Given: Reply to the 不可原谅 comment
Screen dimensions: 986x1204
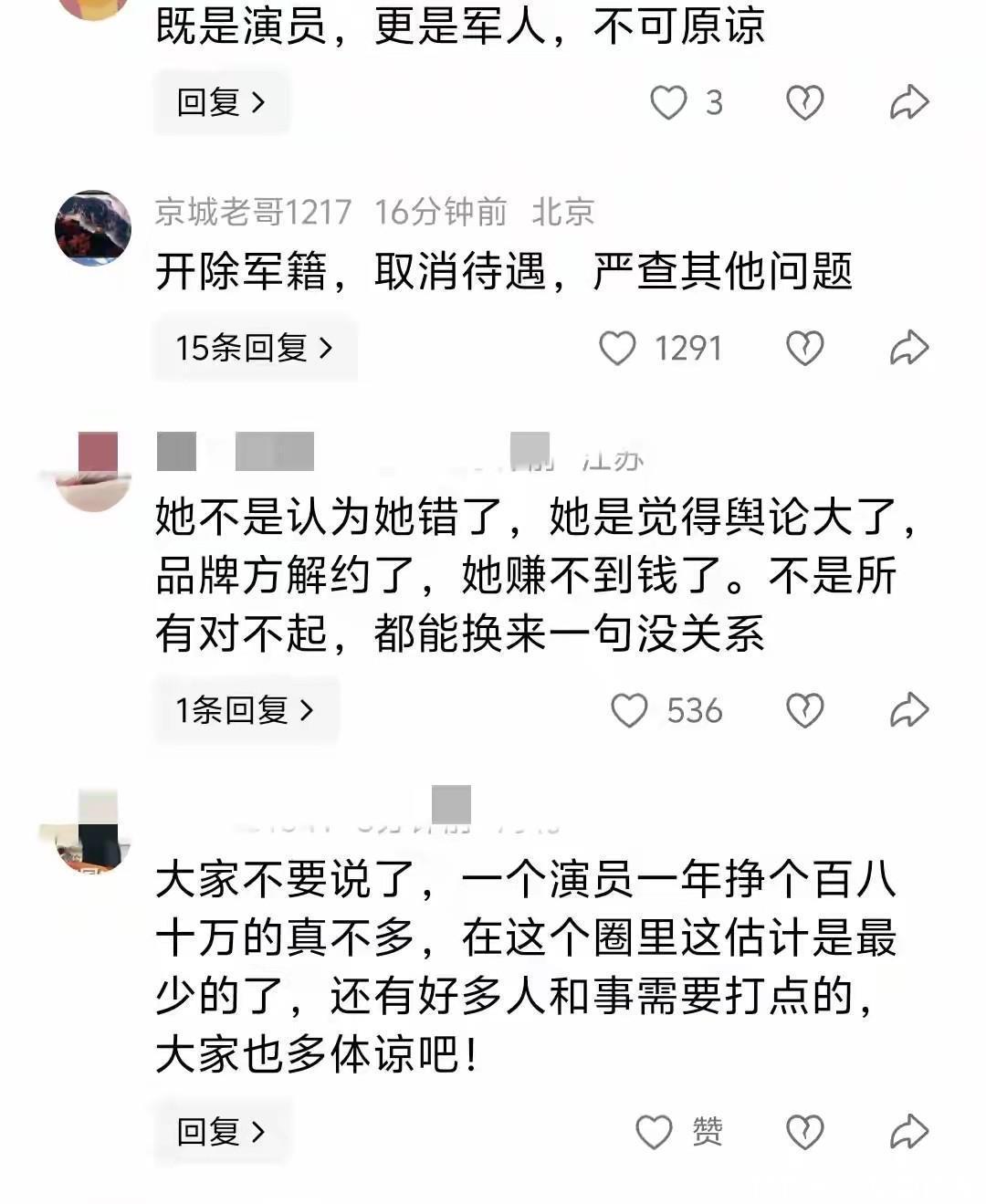Looking at the screenshot, I should [x=221, y=102].
